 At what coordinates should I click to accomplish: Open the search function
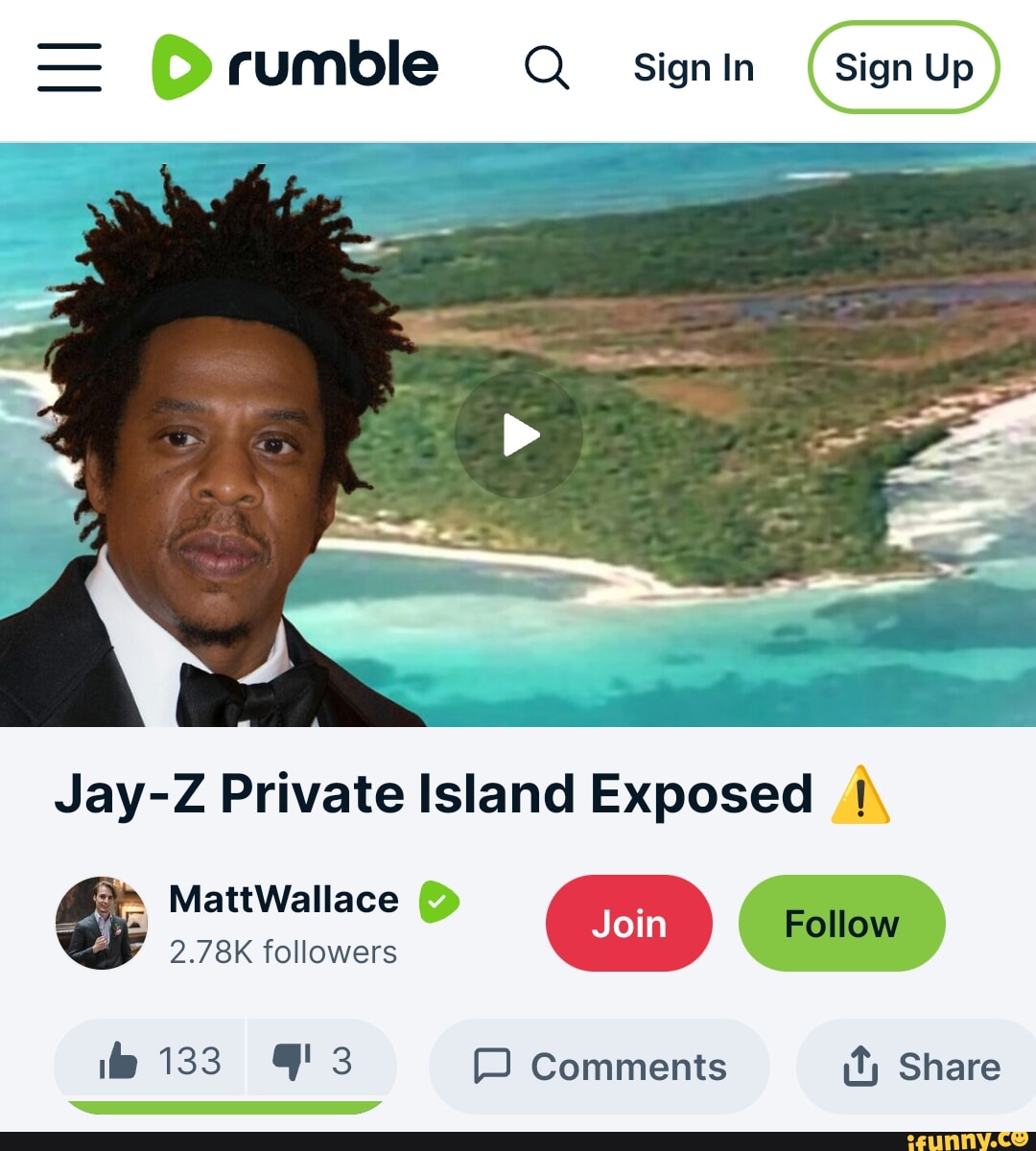coord(548,68)
